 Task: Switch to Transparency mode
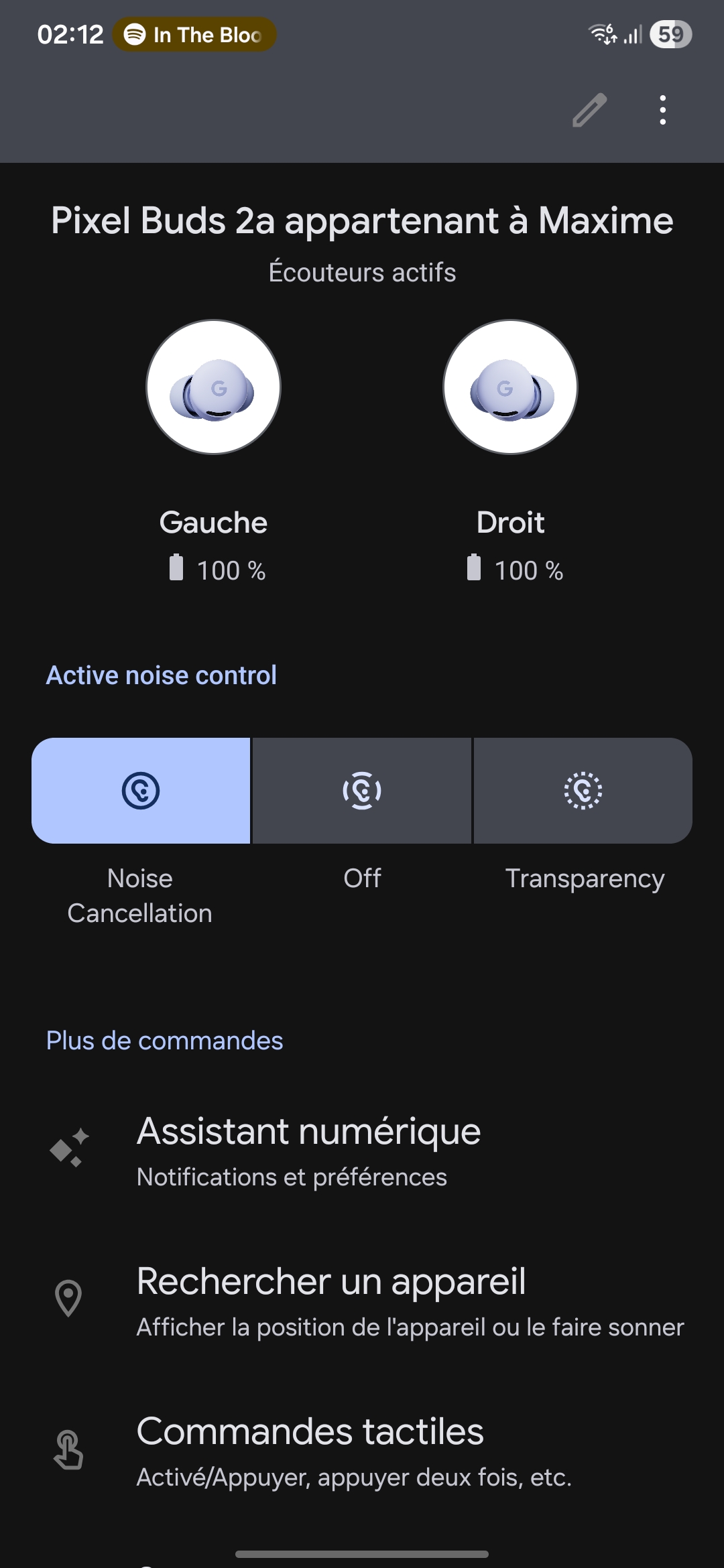click(583, 791)
